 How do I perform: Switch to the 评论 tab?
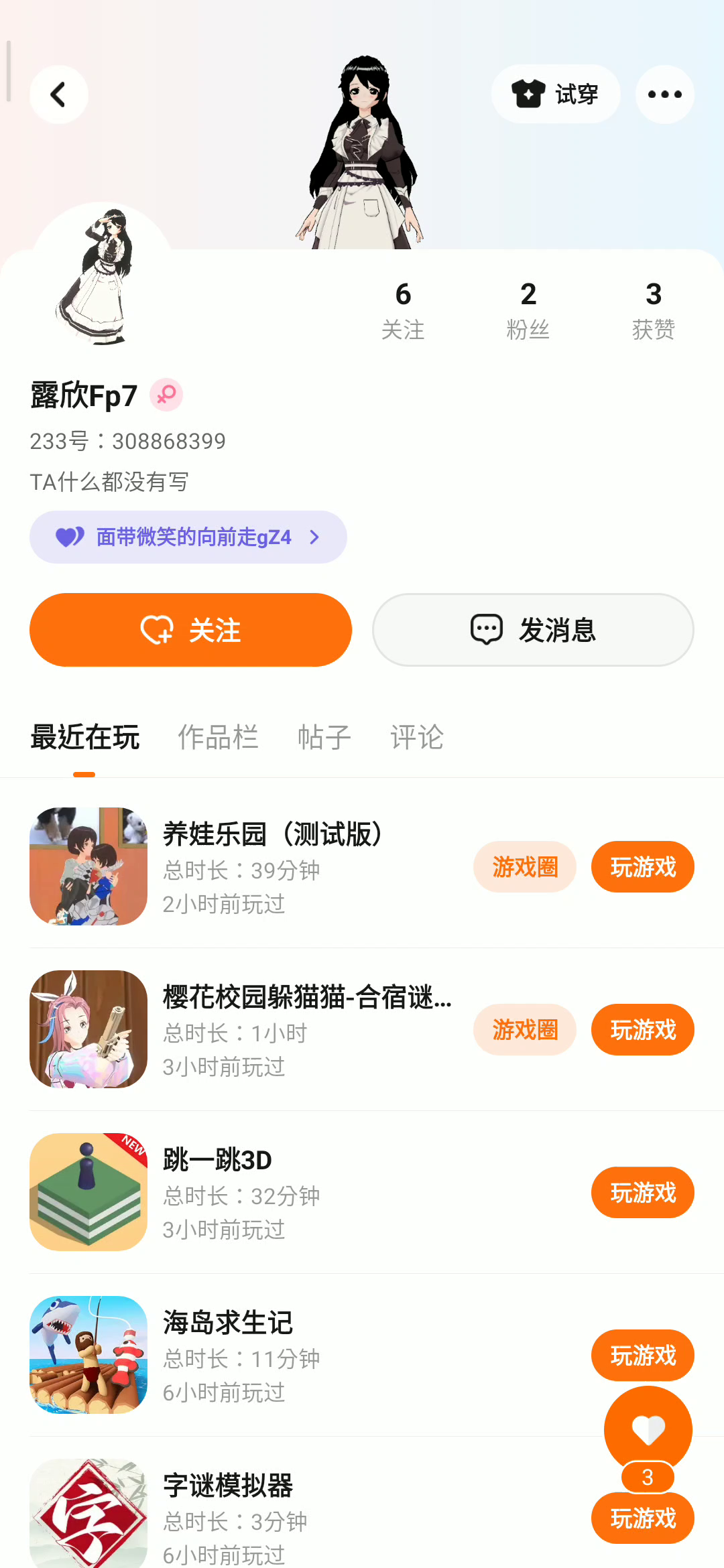[417, 737]
